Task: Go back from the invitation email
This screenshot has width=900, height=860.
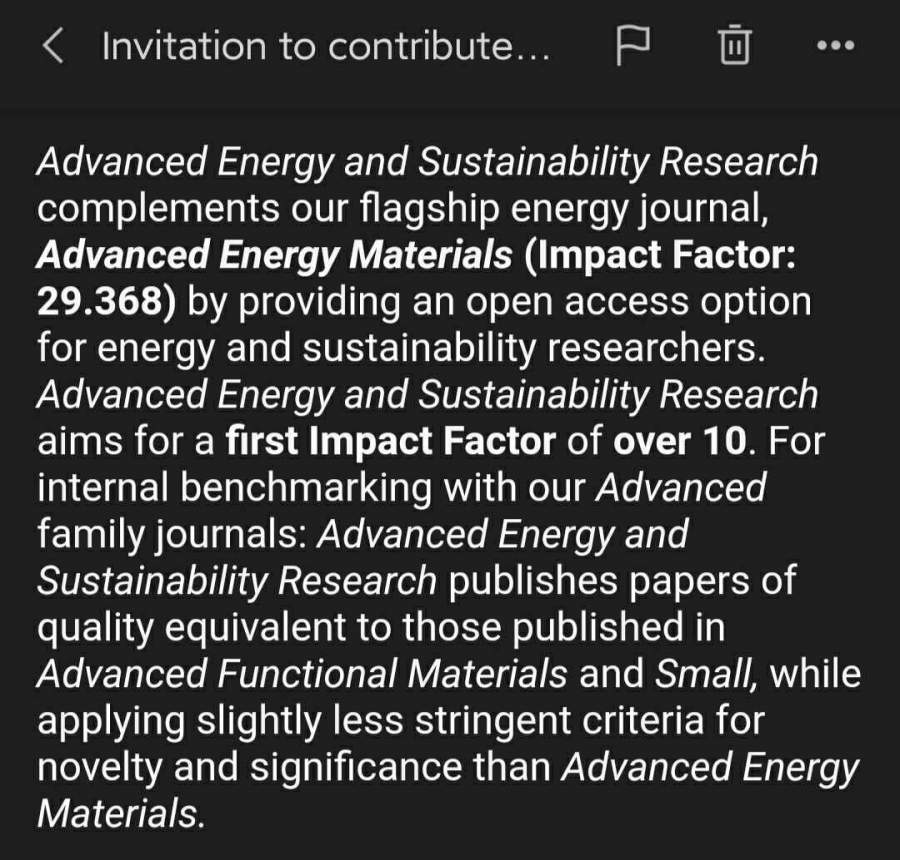Action: (x=54, y=47)
